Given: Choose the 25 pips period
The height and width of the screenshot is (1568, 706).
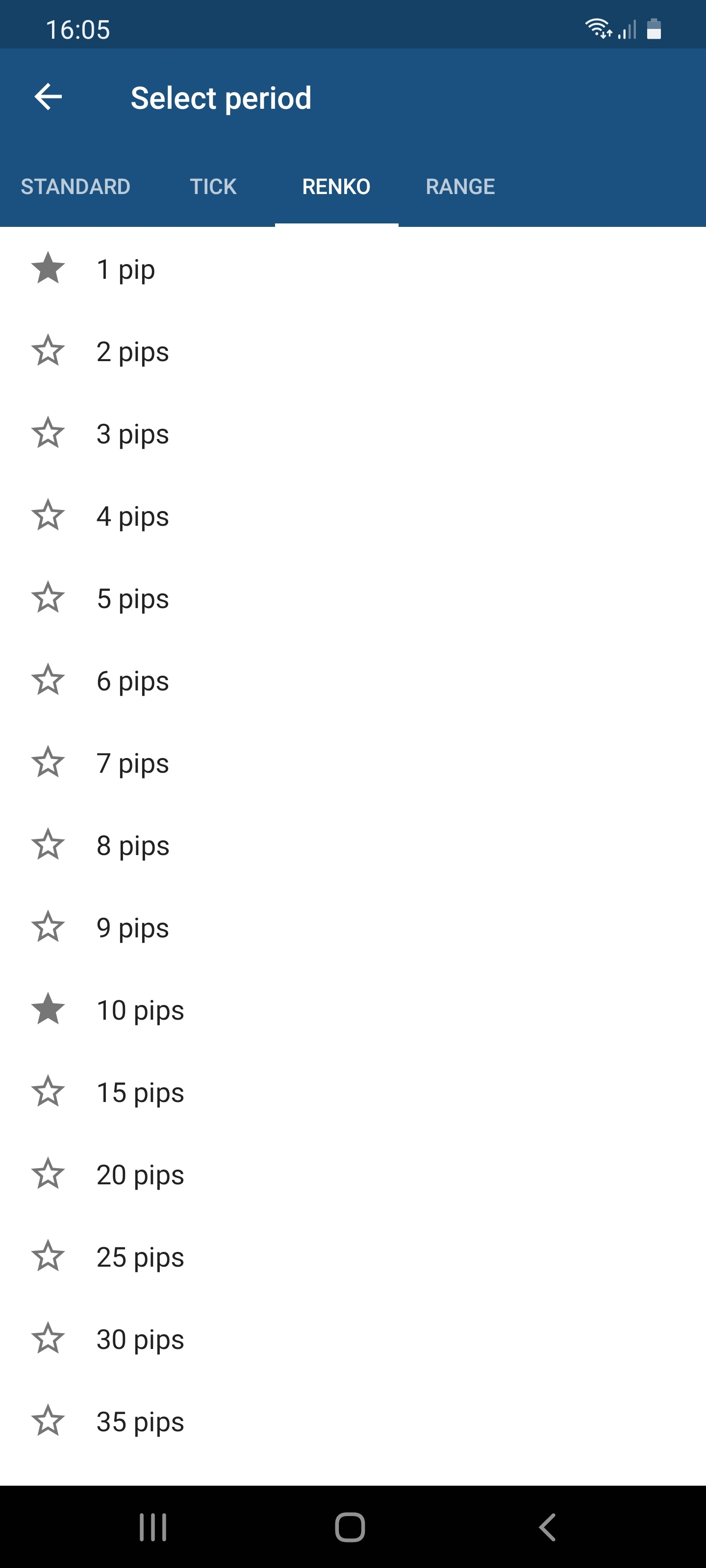Looking at the screenshot, I should pos(353,1256).
